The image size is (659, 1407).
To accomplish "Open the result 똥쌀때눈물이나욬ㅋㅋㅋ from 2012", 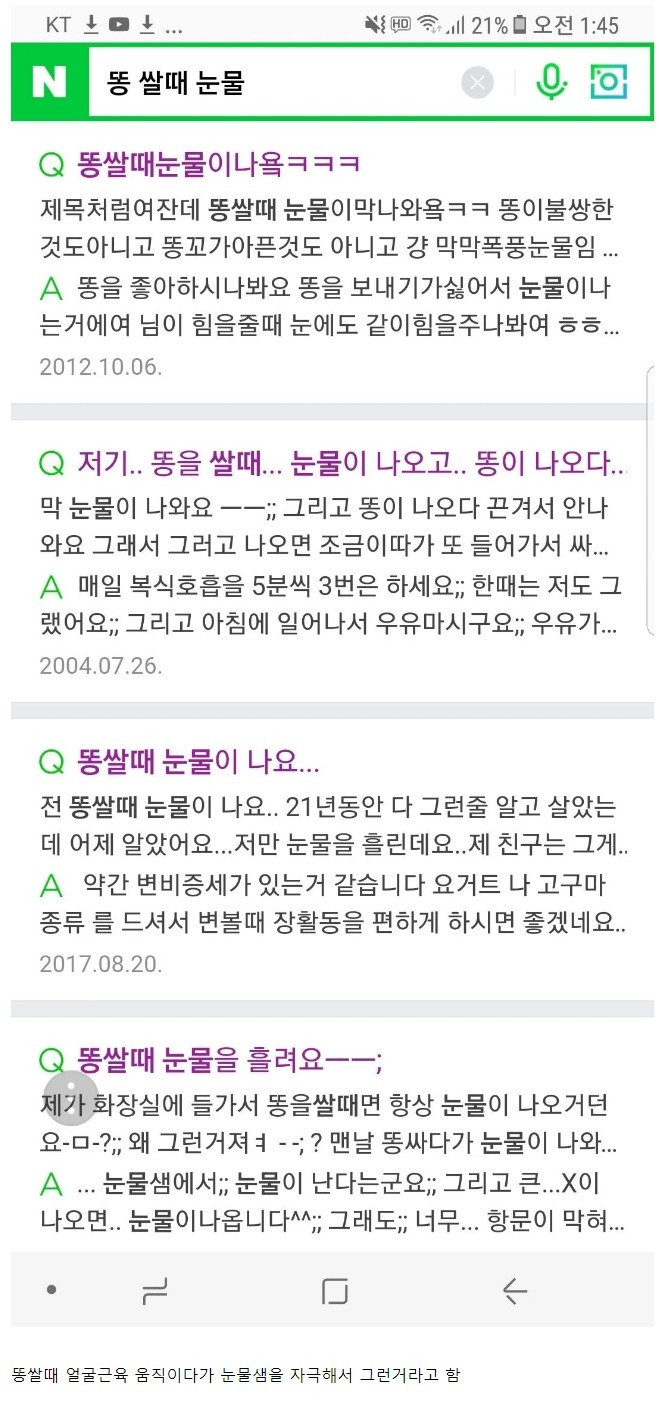I will click(218, 163).
